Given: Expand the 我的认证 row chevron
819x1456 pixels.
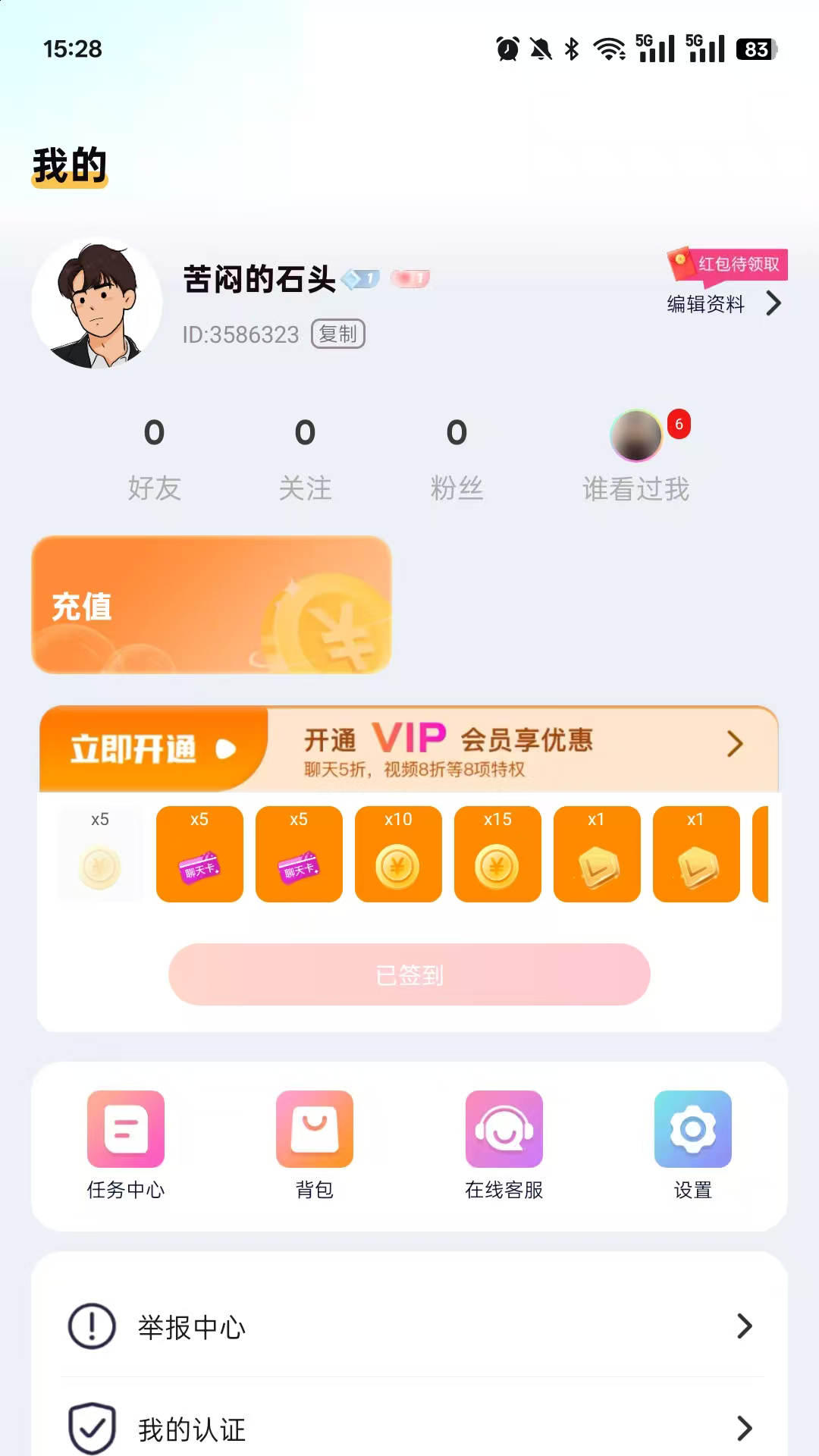Looking at the screenshot, I should 744,1429.
